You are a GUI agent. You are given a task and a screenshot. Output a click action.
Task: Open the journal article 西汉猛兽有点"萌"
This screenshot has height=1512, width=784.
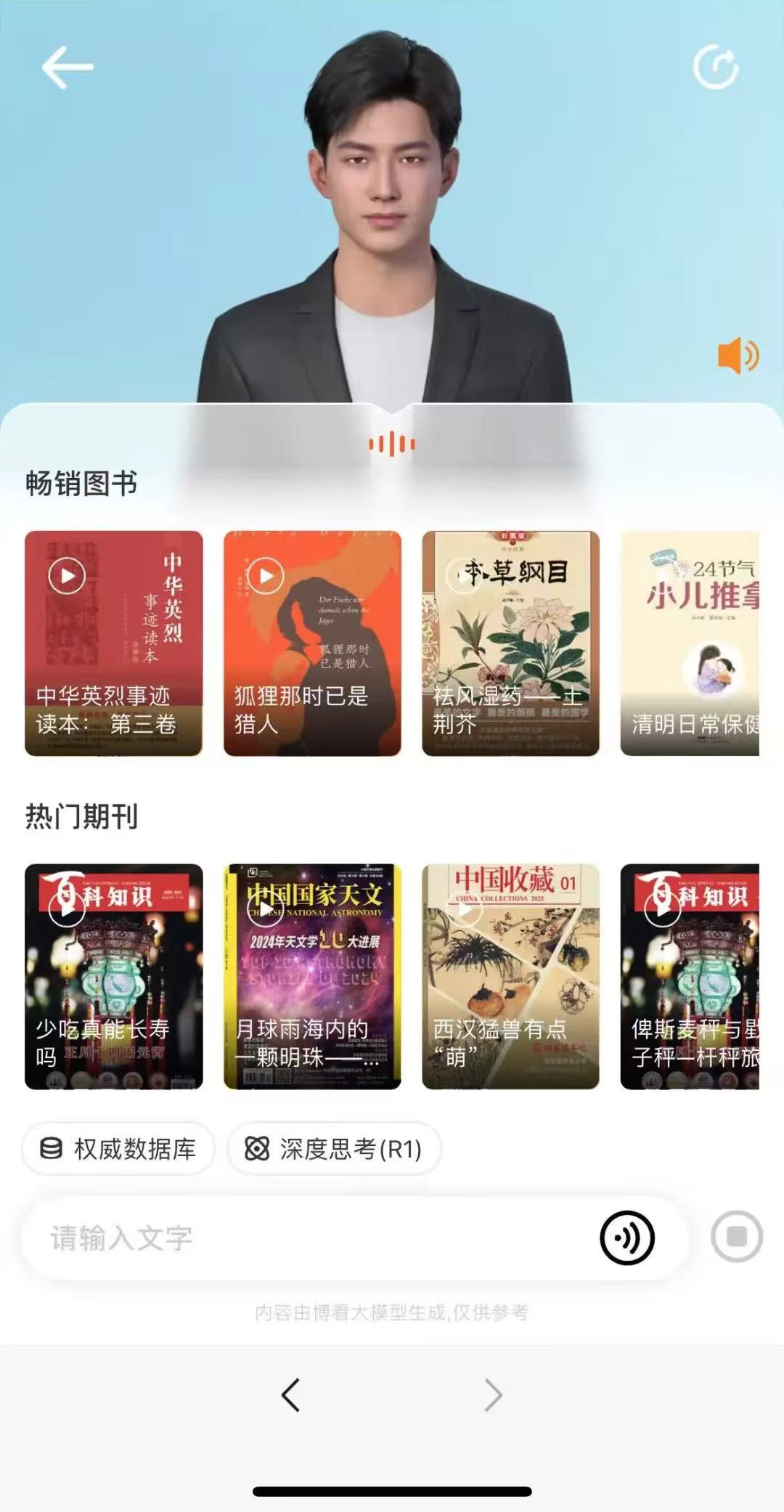[x=510, y=977]
